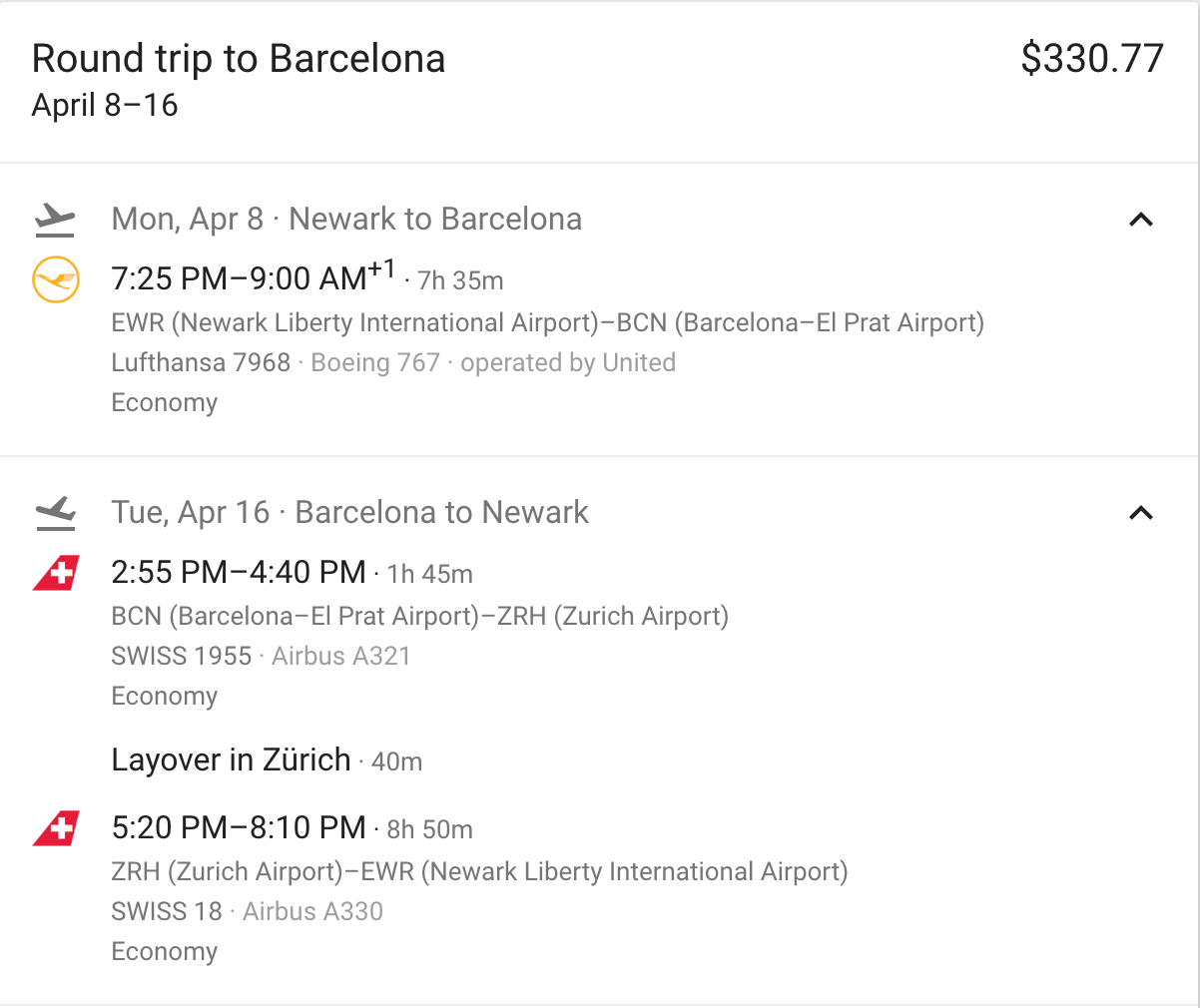The width and height of the screenshot is (1200, 1008).
Task: Collapse the Newark to Barcelona flight details
Action: click(x=1140, y=220)
